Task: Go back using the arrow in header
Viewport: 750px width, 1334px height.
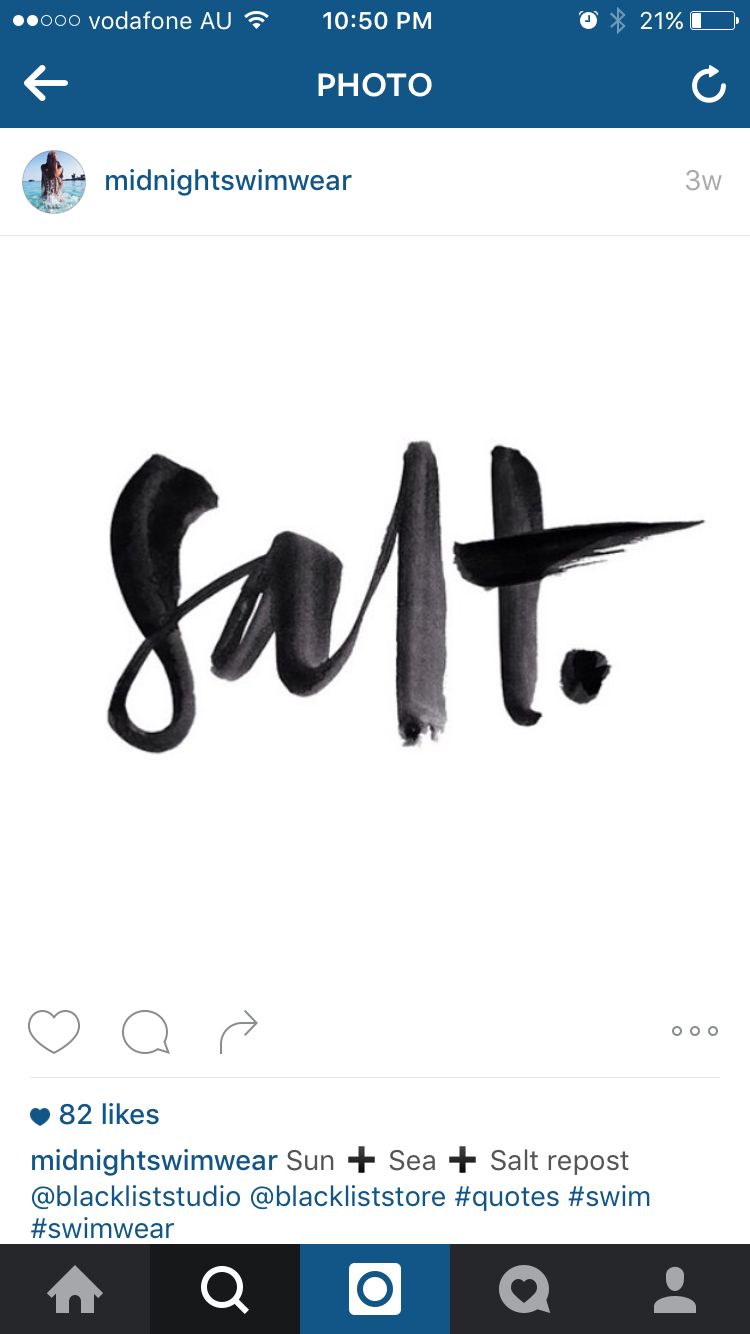Action: (46, 84)
